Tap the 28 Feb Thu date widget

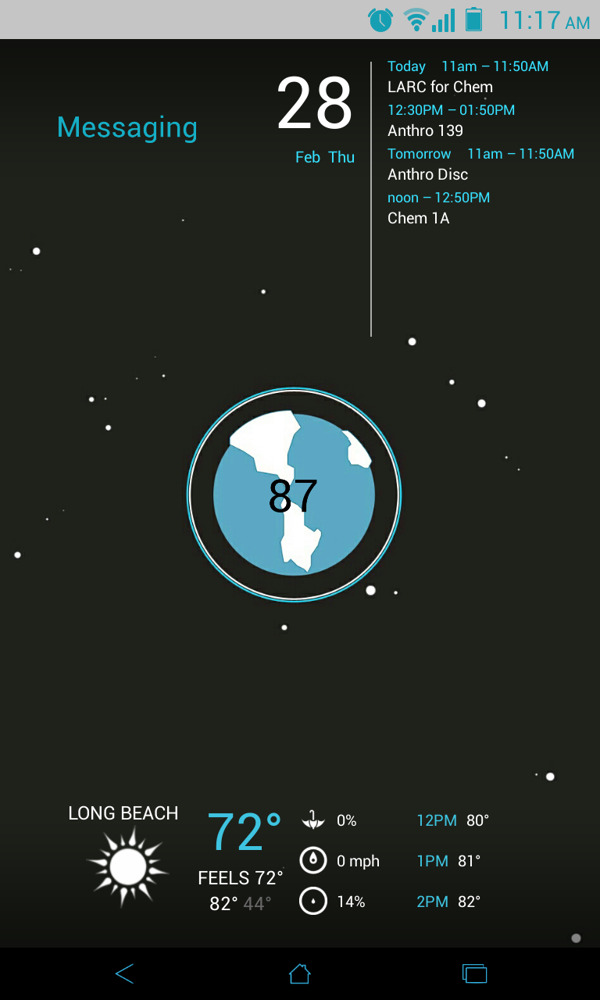(315, 115)
